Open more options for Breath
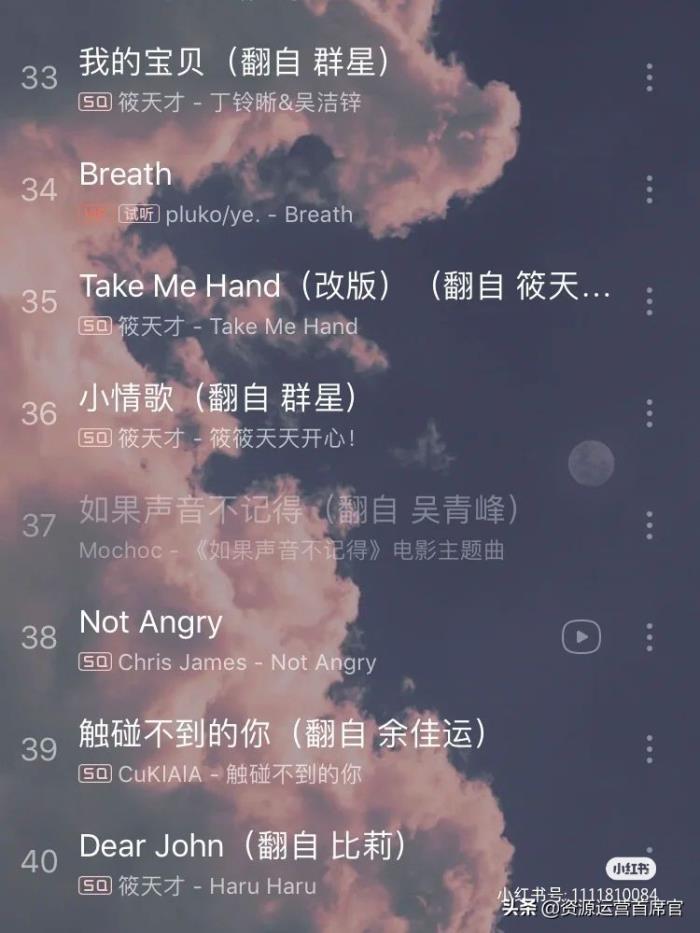This screenshot has width=700, height=933. point(649,189)
